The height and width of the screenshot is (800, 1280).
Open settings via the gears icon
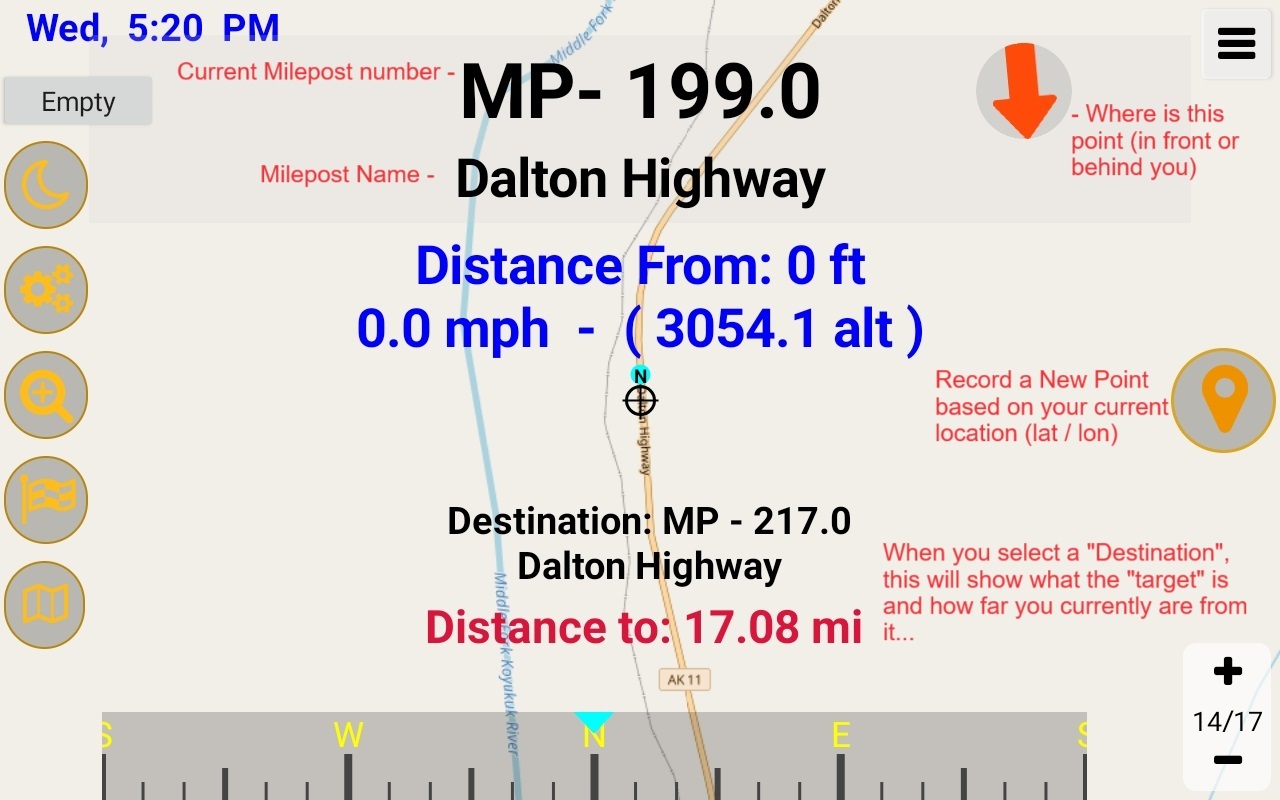coord(46,290)
